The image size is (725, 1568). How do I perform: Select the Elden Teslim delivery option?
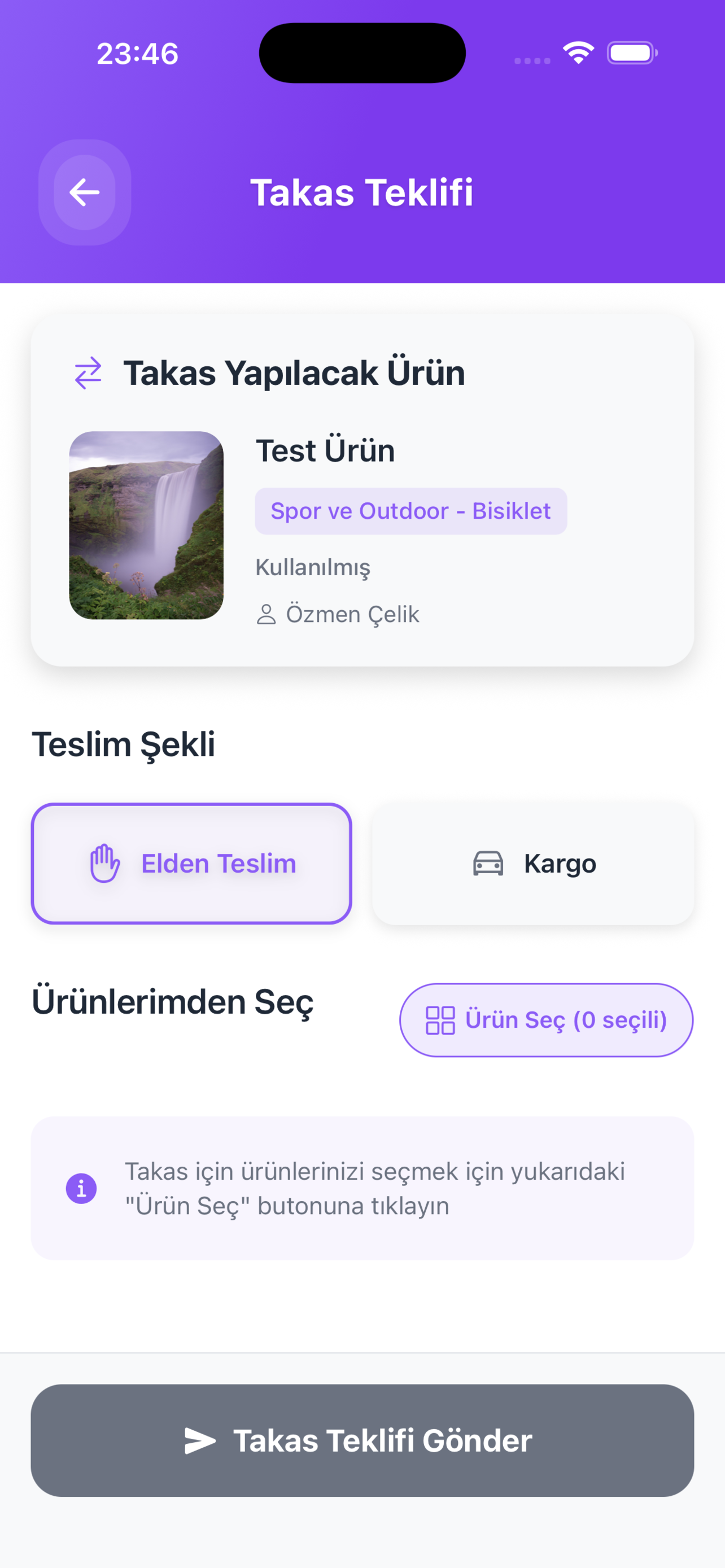191,862
